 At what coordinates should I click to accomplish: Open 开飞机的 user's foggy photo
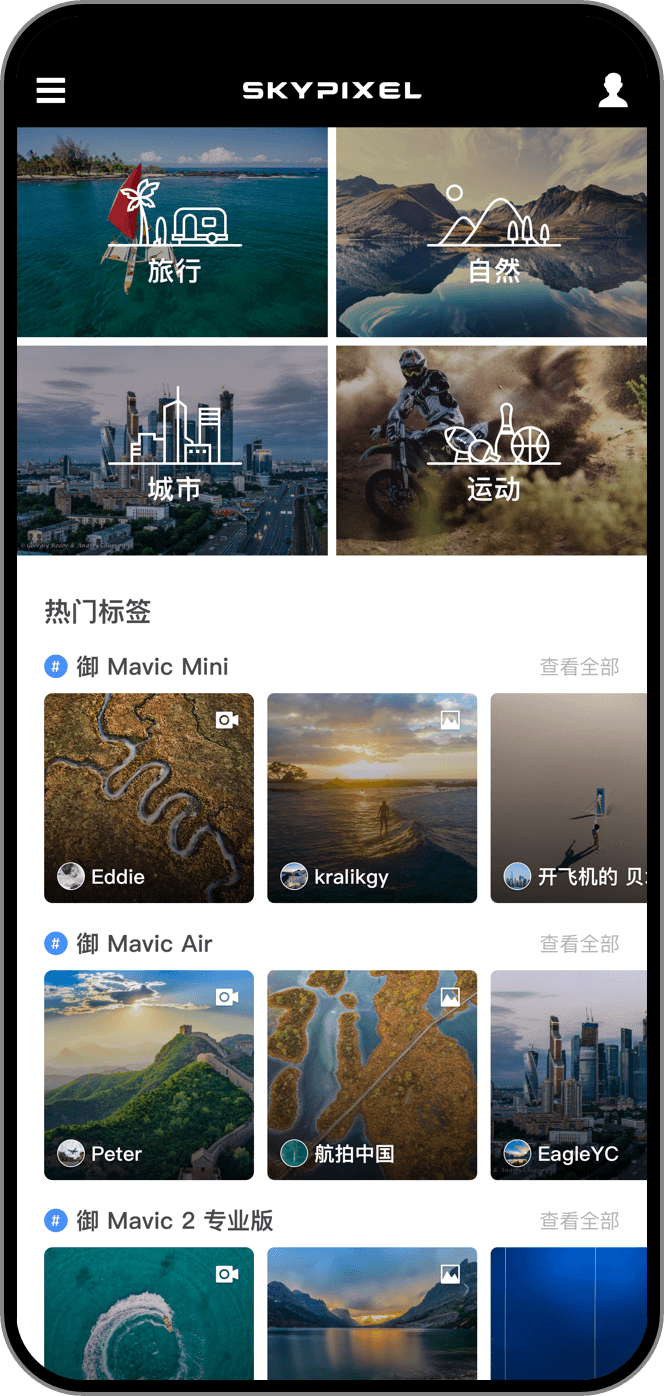(x=568, y=797)
